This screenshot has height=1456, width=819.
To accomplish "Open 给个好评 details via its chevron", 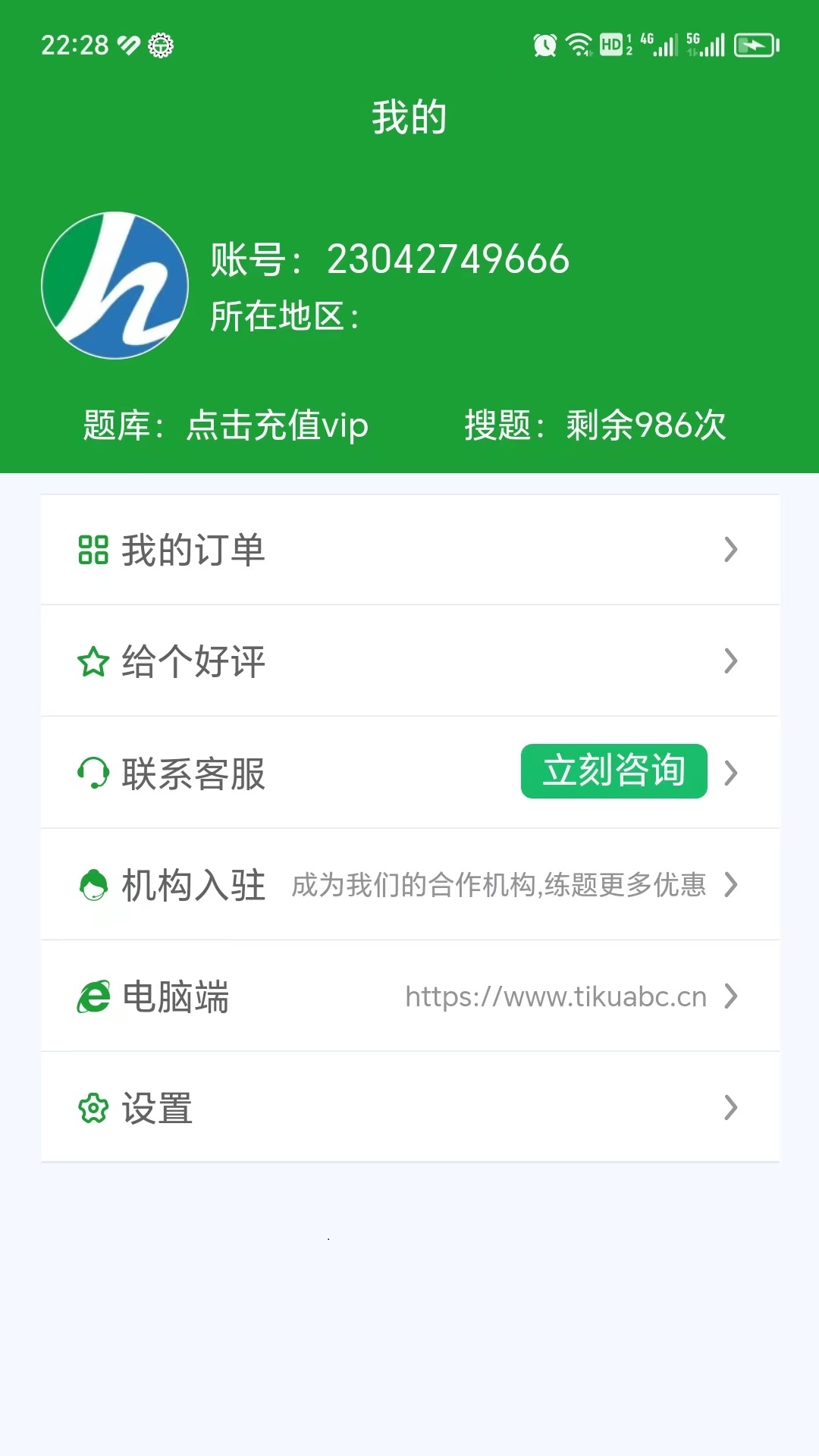I will (x=730, y=661).
